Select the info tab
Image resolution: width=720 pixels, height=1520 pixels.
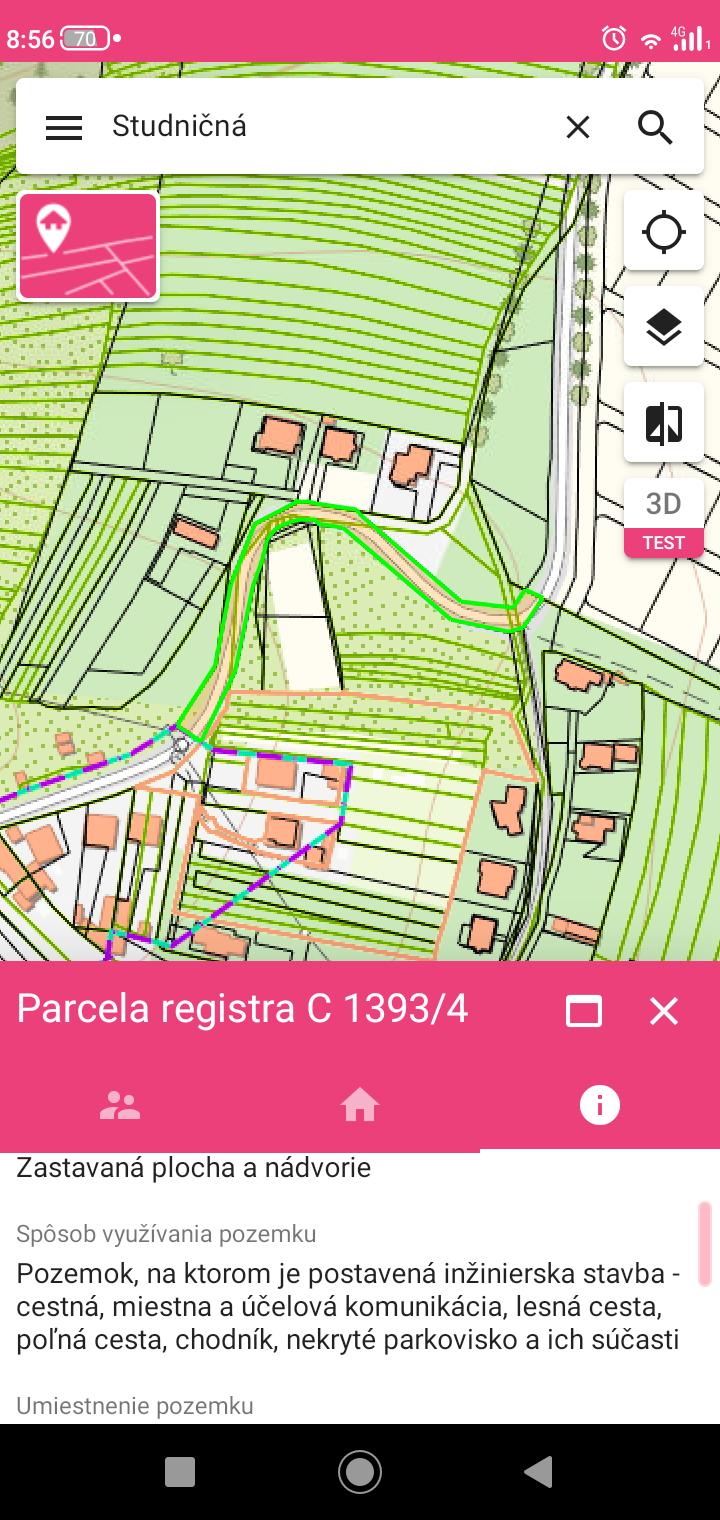click(x=600, y=1105)
